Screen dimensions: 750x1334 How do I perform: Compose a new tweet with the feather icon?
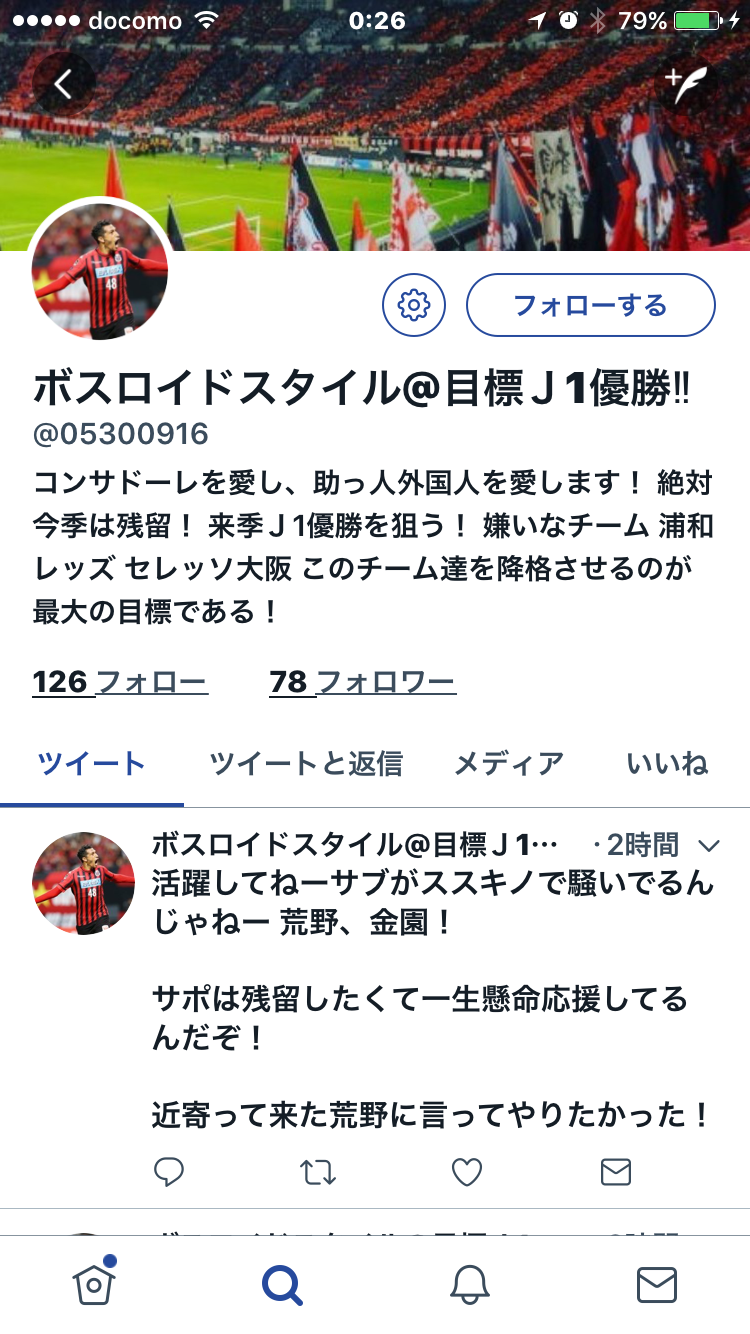tap(685, 84)
